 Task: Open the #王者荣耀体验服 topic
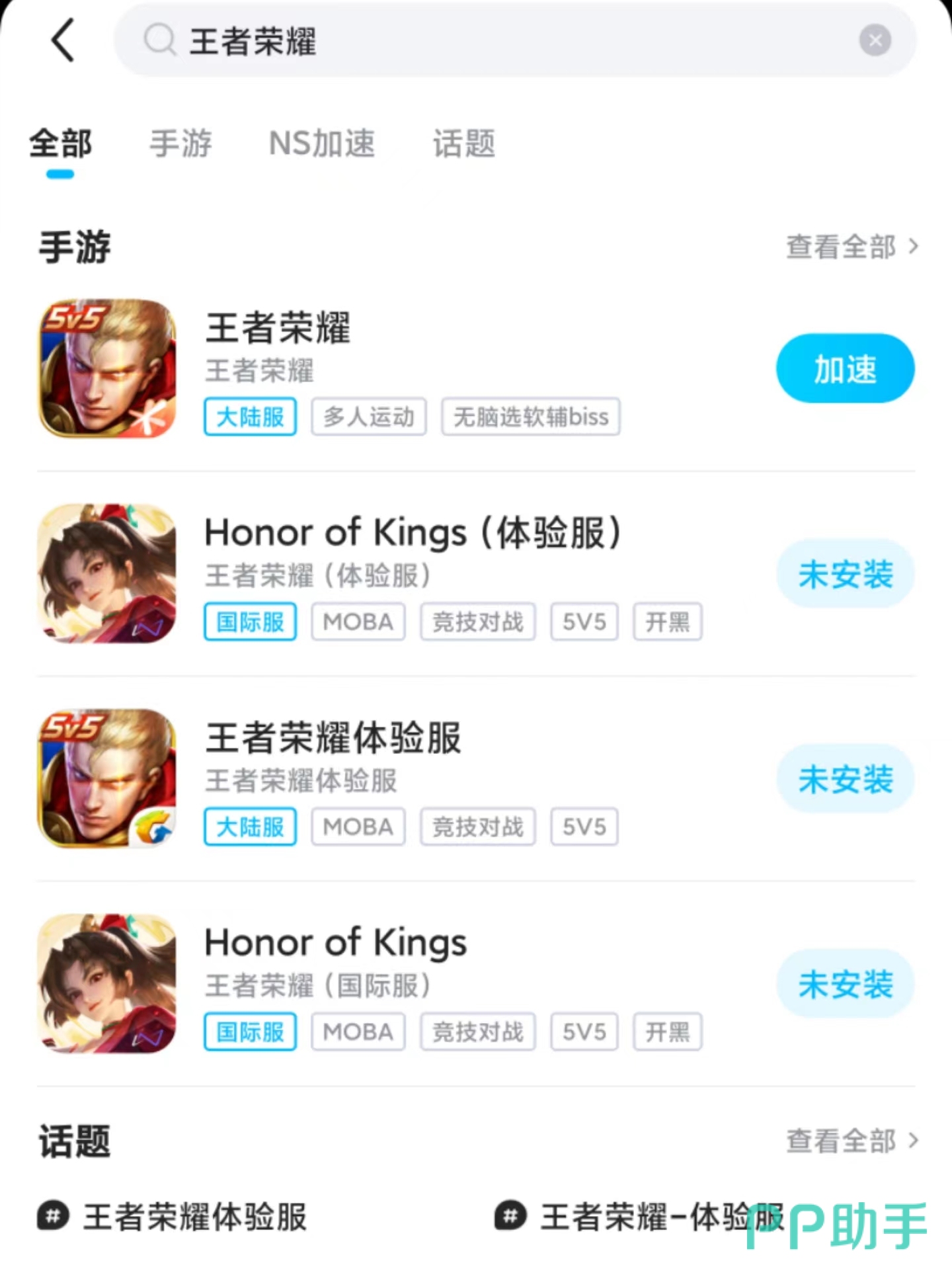pyautogui.click(x=173, y=1217)
